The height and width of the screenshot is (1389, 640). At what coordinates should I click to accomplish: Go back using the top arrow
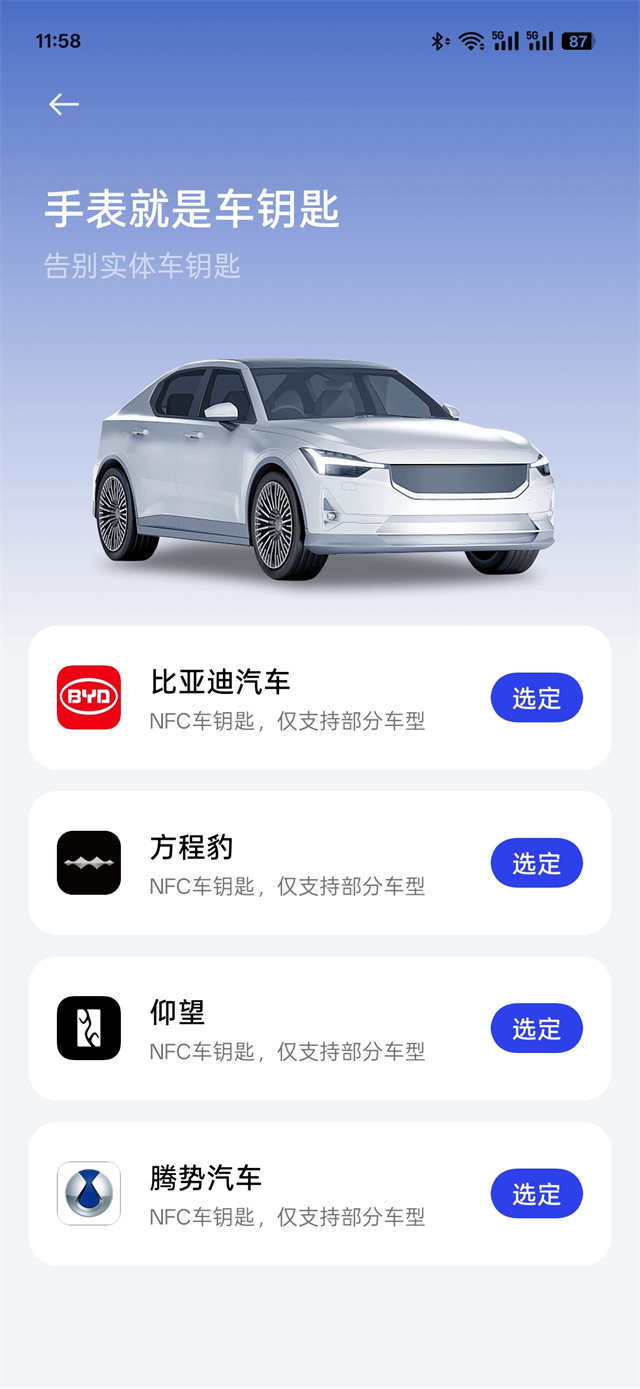click(64, 104)
